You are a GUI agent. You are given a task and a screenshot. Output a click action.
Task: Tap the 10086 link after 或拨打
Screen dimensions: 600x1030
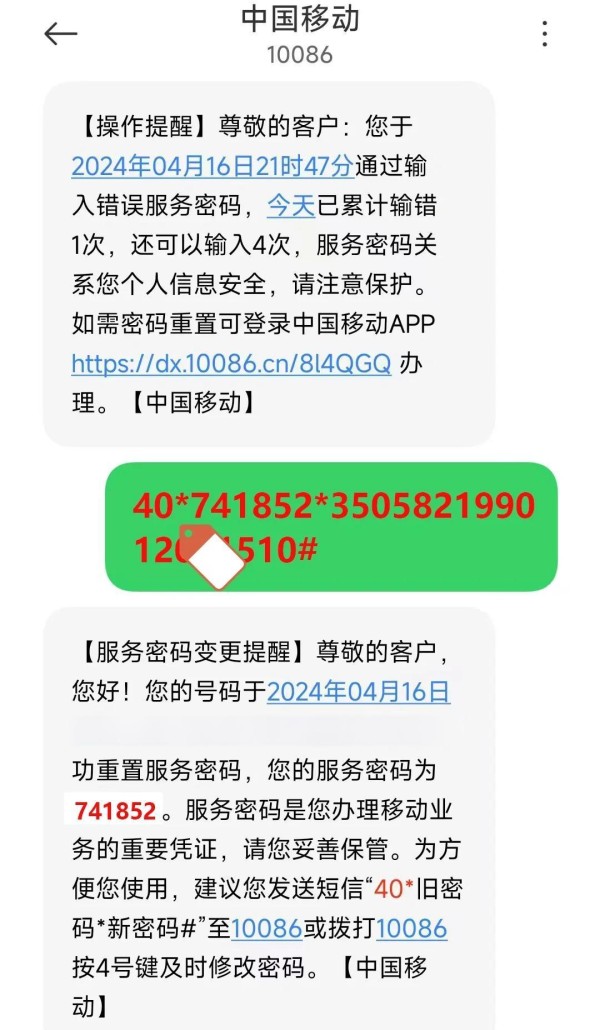[x=411, y=928]
